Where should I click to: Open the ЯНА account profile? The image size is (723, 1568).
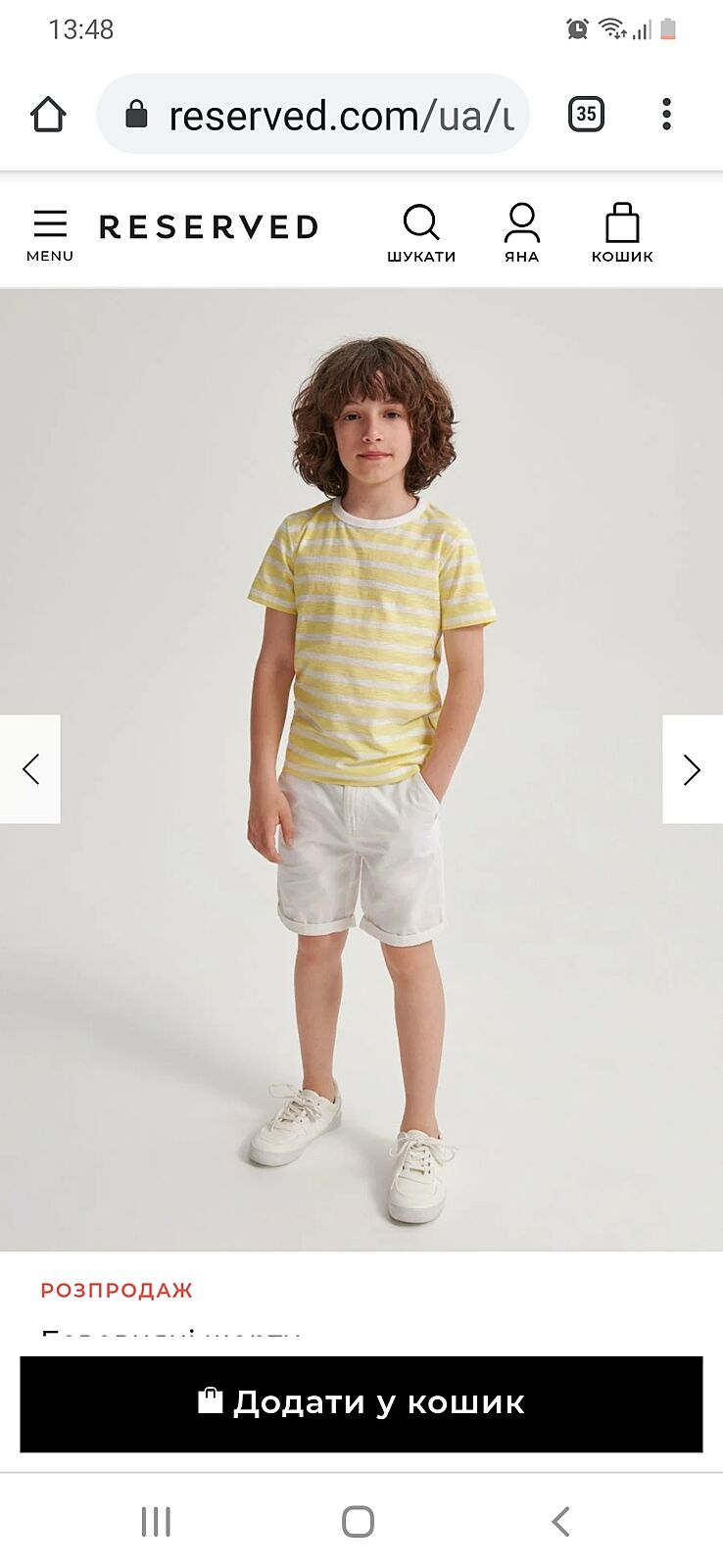pos(521,234)
